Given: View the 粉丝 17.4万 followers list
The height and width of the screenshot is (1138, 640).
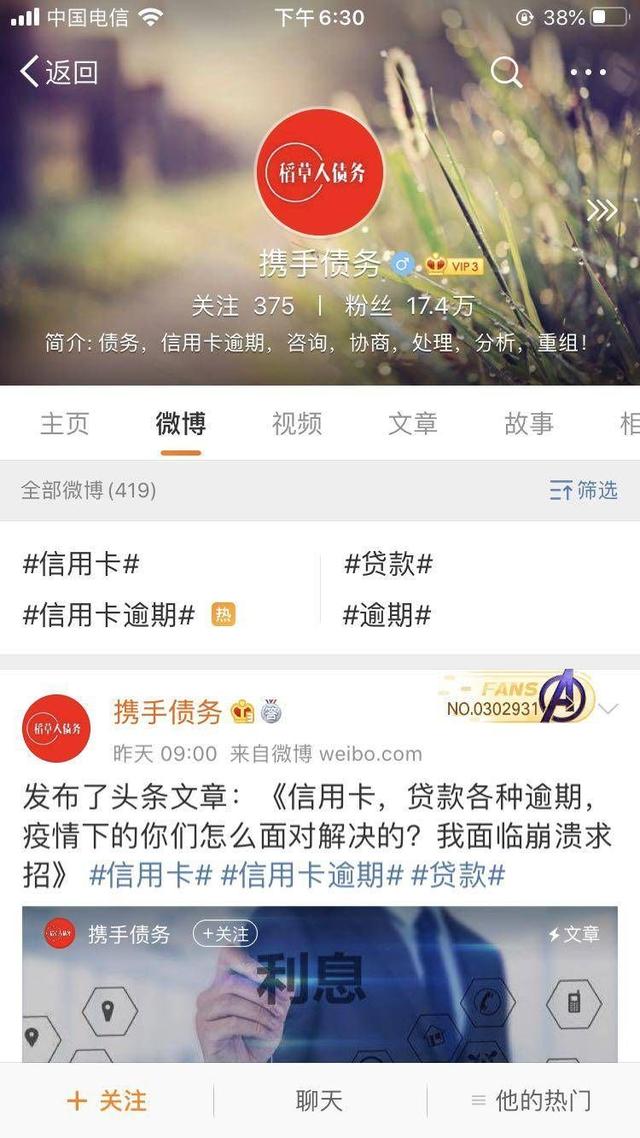Looking at the screenshot, I should pyautogui.click(x=409, y=305).
